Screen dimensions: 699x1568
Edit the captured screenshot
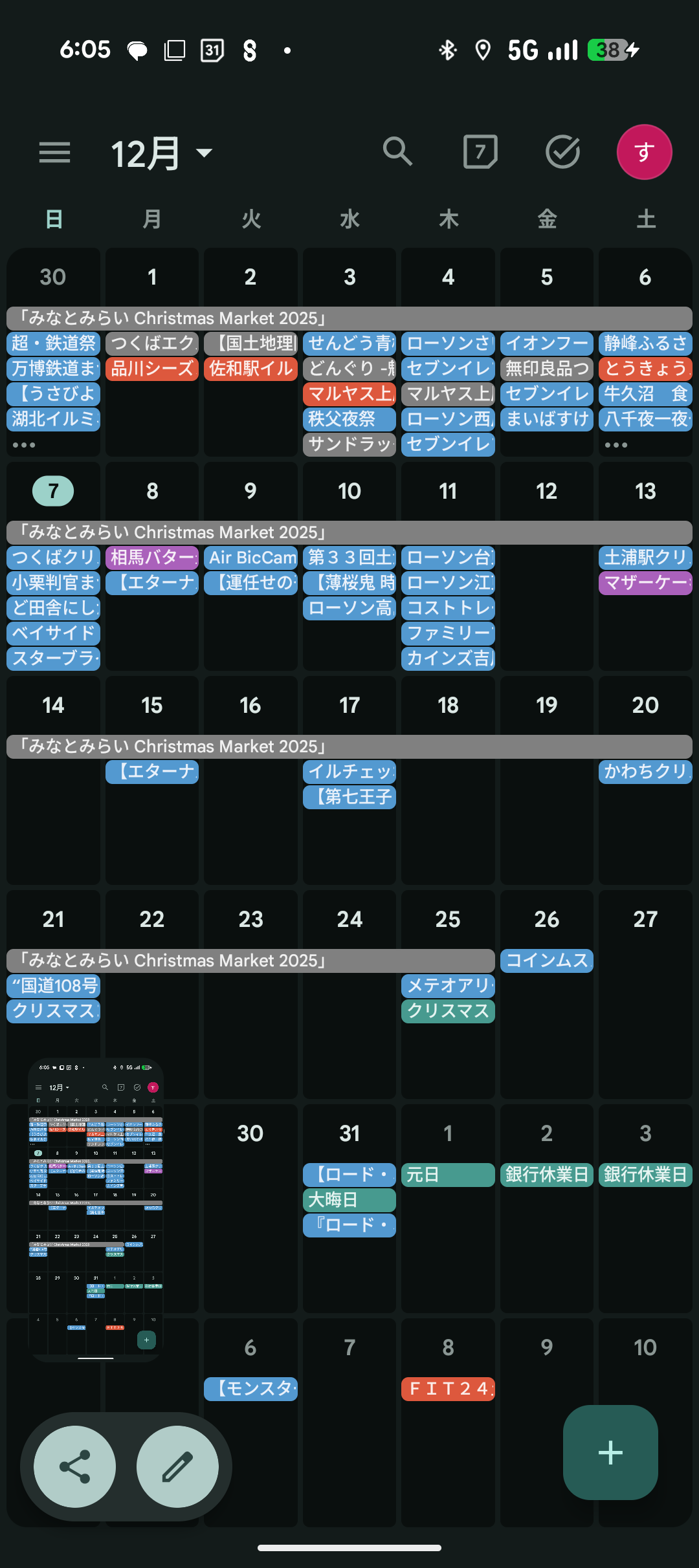(x=177, y=1466)
